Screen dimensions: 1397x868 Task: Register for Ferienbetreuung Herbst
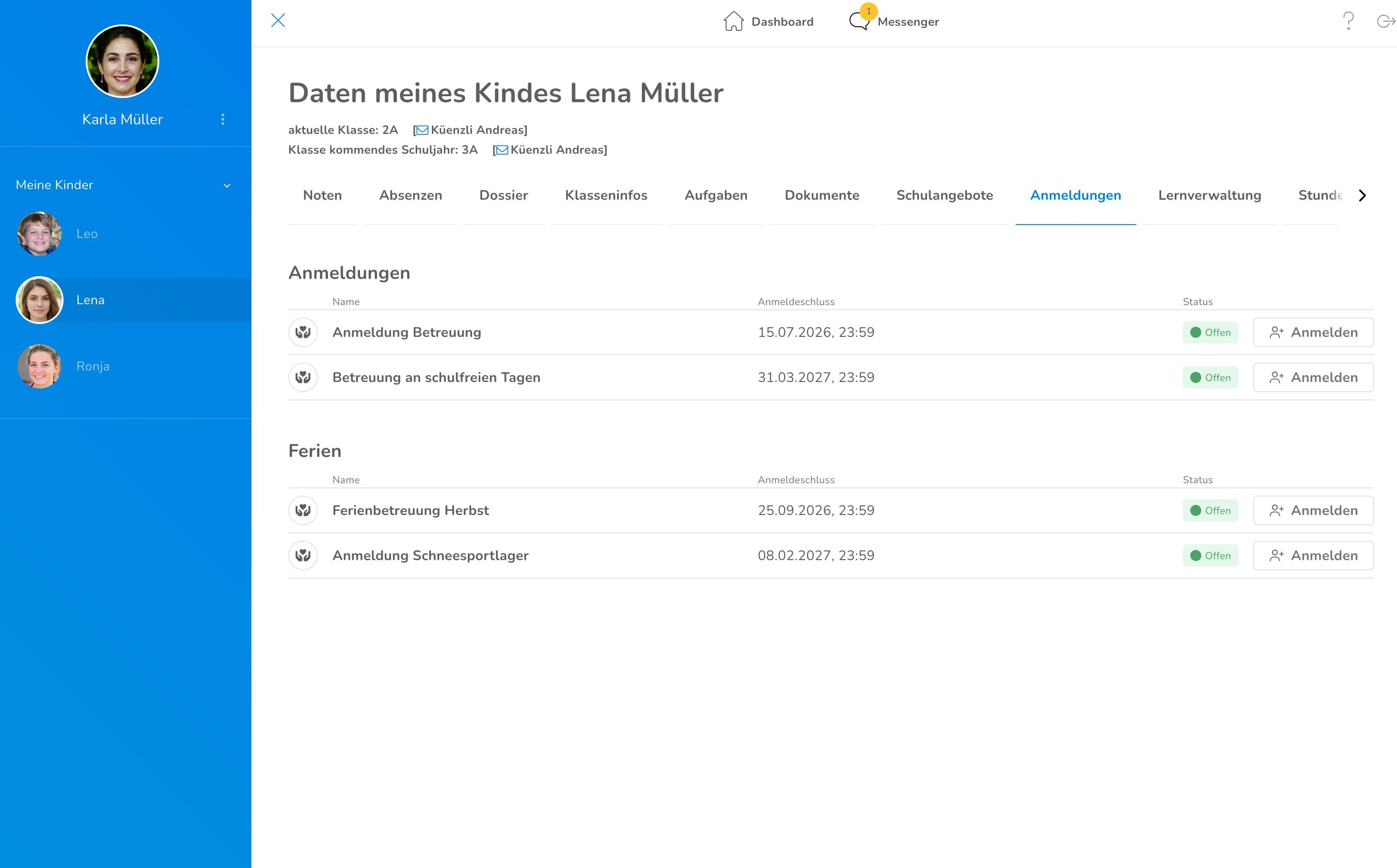(1313, 510)
